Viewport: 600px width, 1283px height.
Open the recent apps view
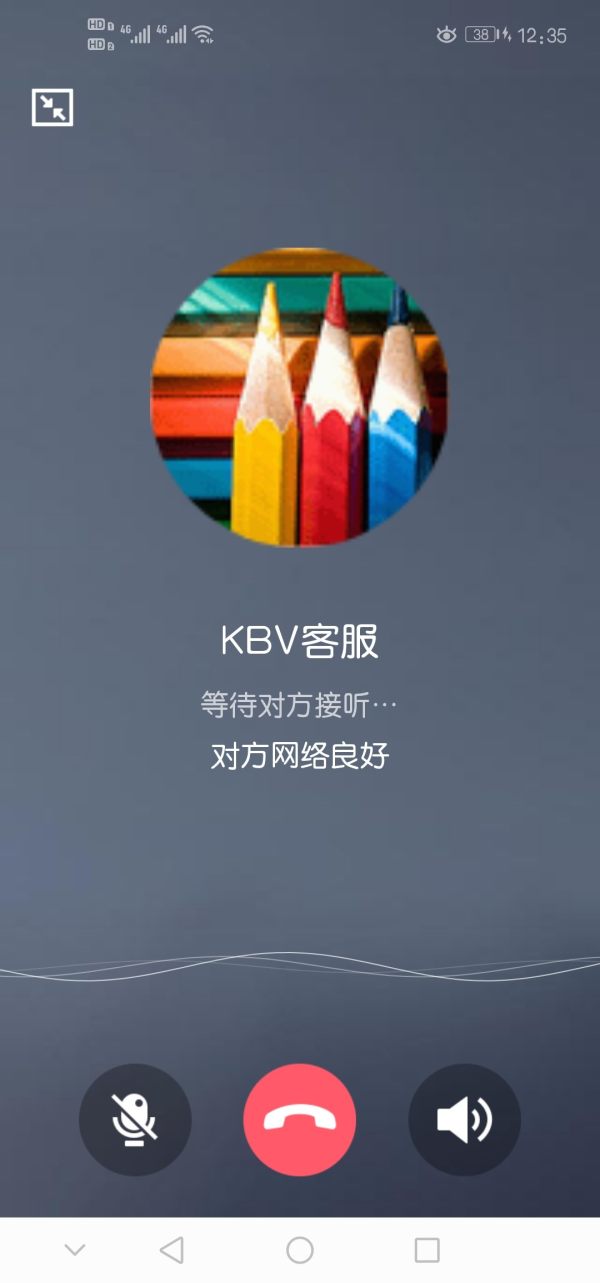tap(427, 1250)
